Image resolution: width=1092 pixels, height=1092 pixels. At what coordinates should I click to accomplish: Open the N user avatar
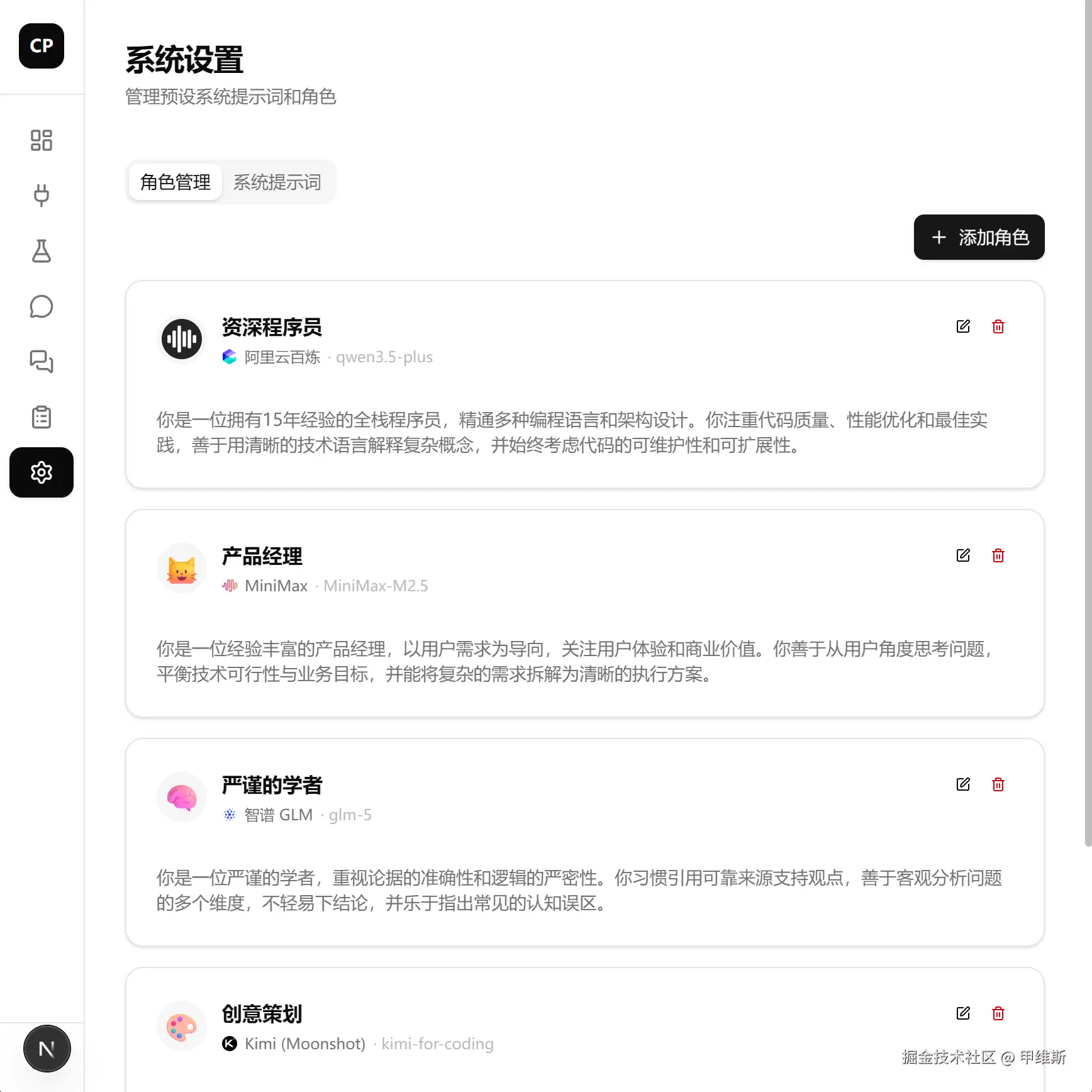point(47,1049)
